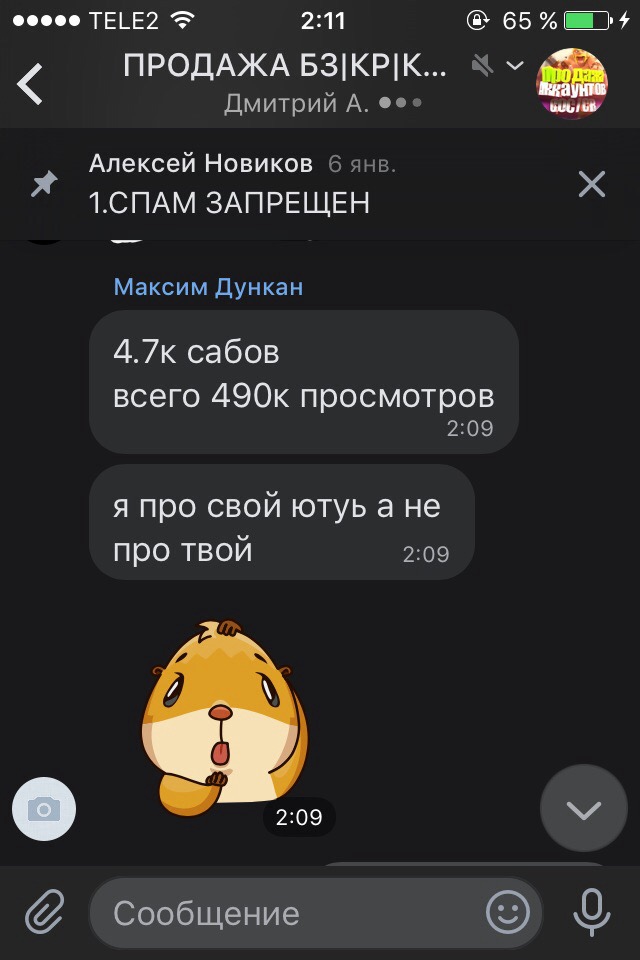Focus the Сообщение input field
This screenshot has height=960, width=640.
[290, 913]
